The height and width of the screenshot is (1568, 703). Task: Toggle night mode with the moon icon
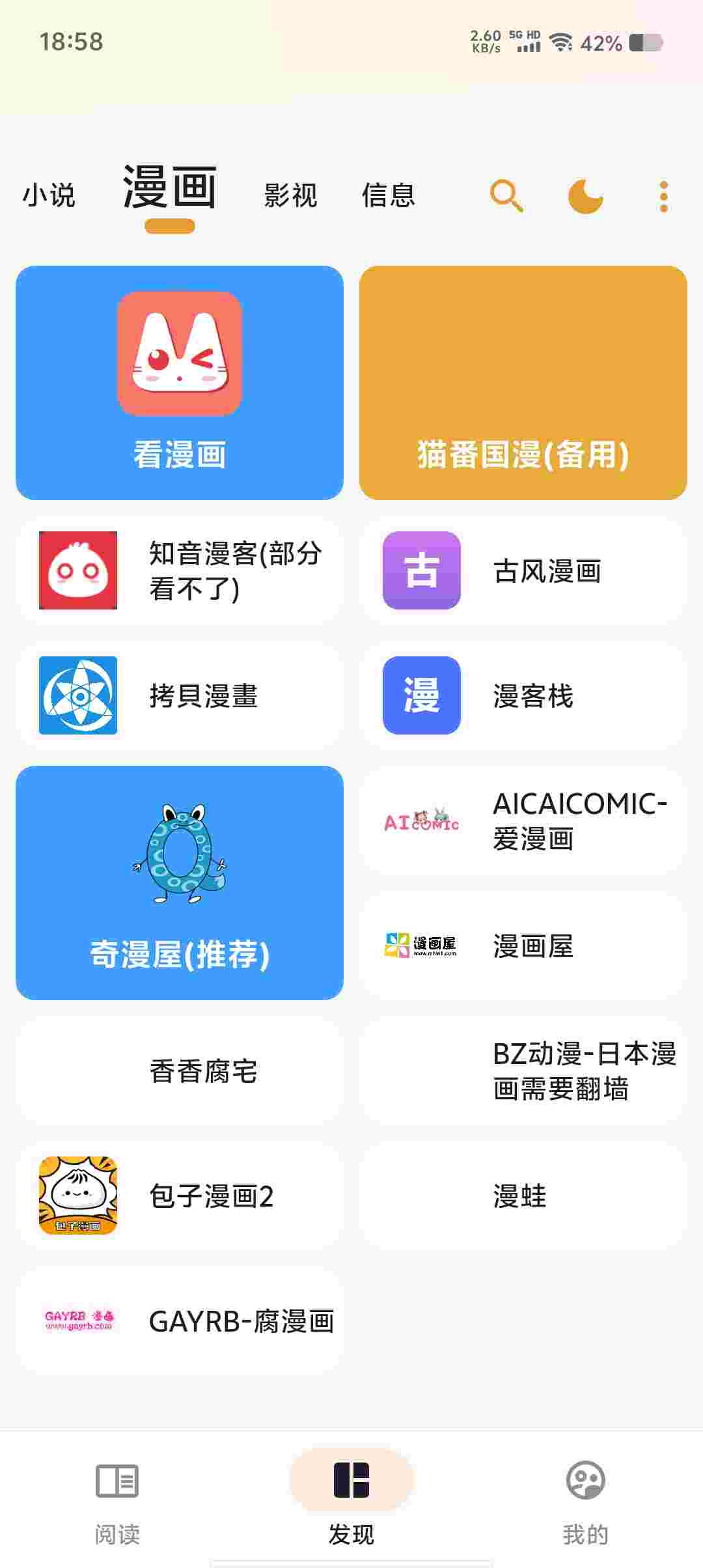point(585,196)
